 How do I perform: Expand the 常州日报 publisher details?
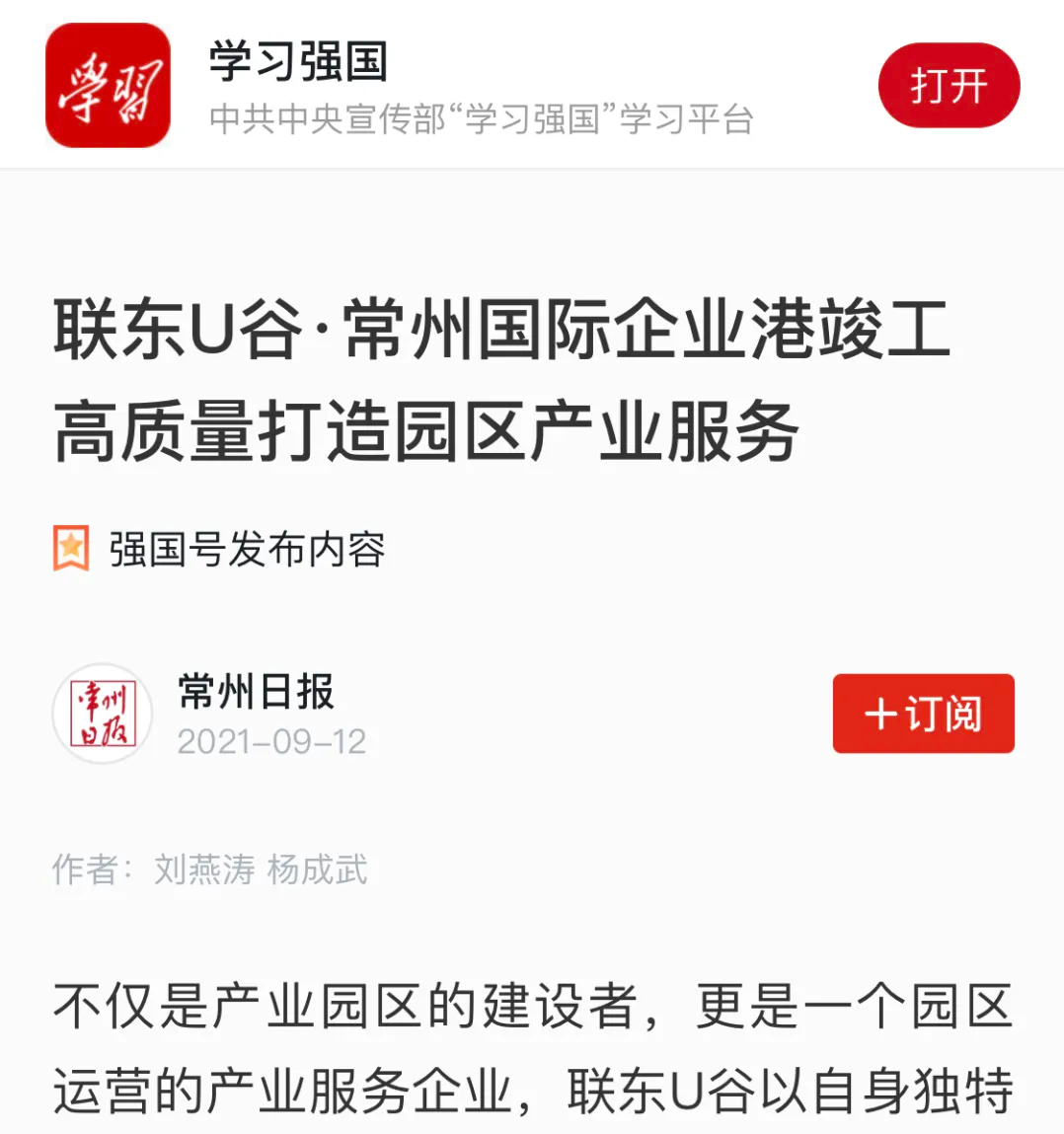coord(256,694)
